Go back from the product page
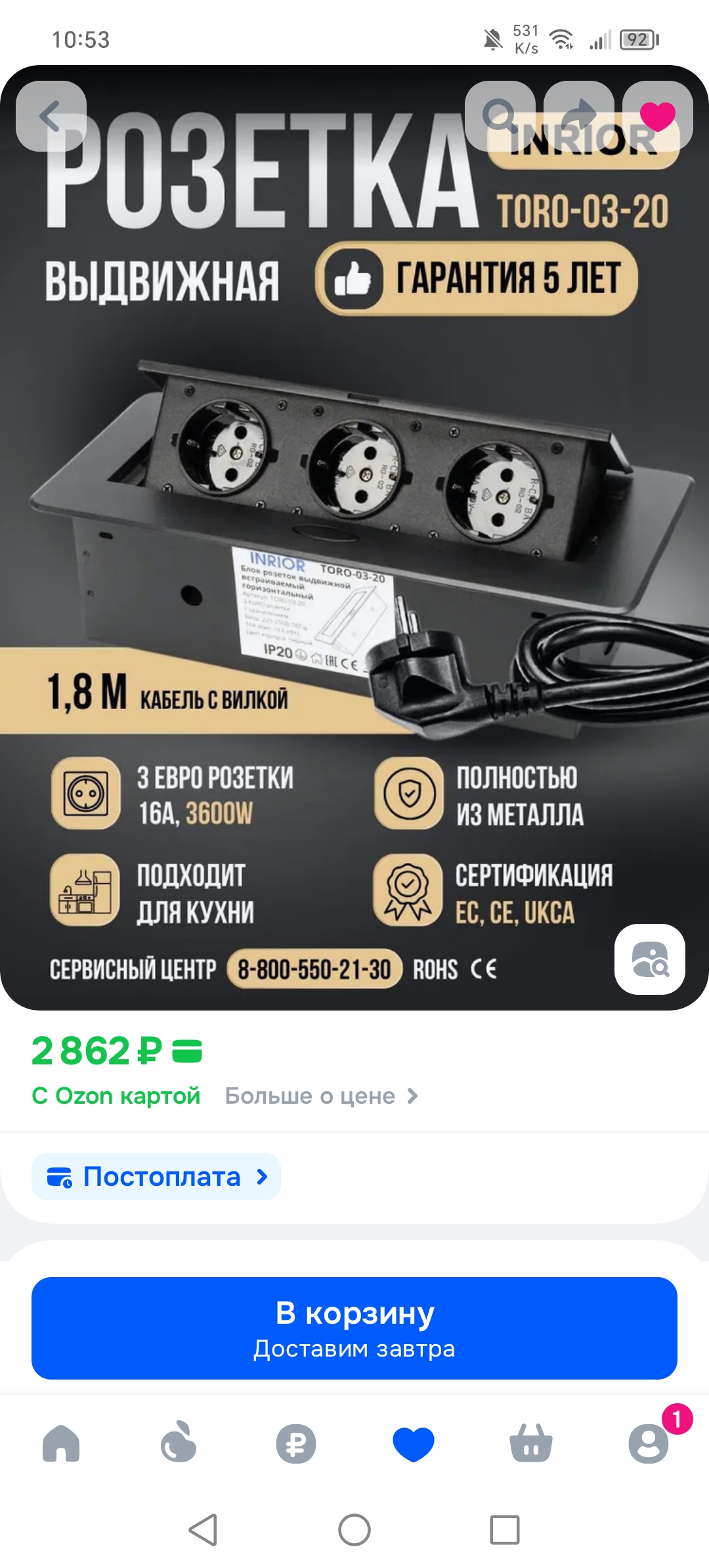 pos(51,116)
